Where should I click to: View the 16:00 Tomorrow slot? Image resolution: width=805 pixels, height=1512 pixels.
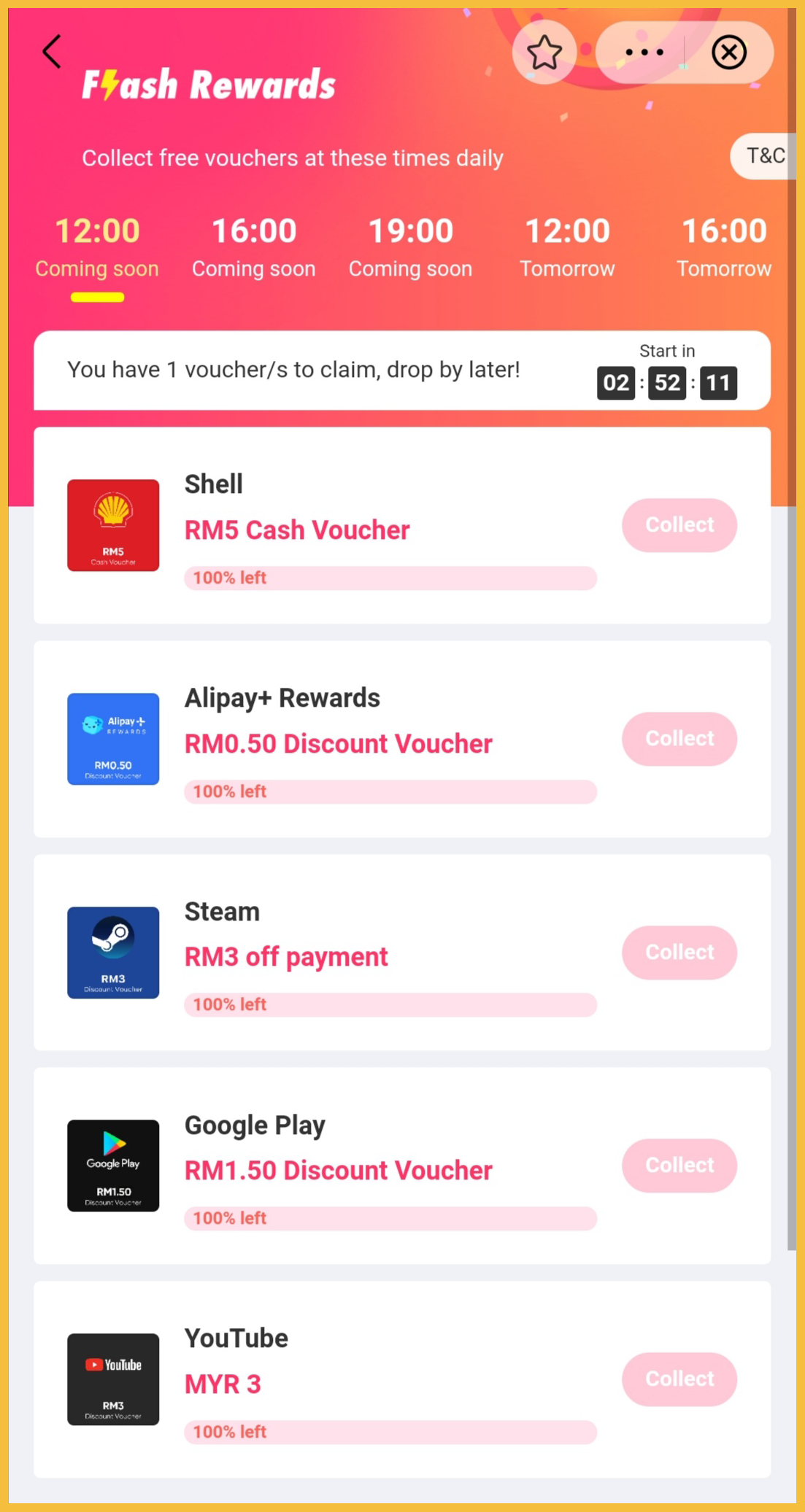tap(723, 248)
